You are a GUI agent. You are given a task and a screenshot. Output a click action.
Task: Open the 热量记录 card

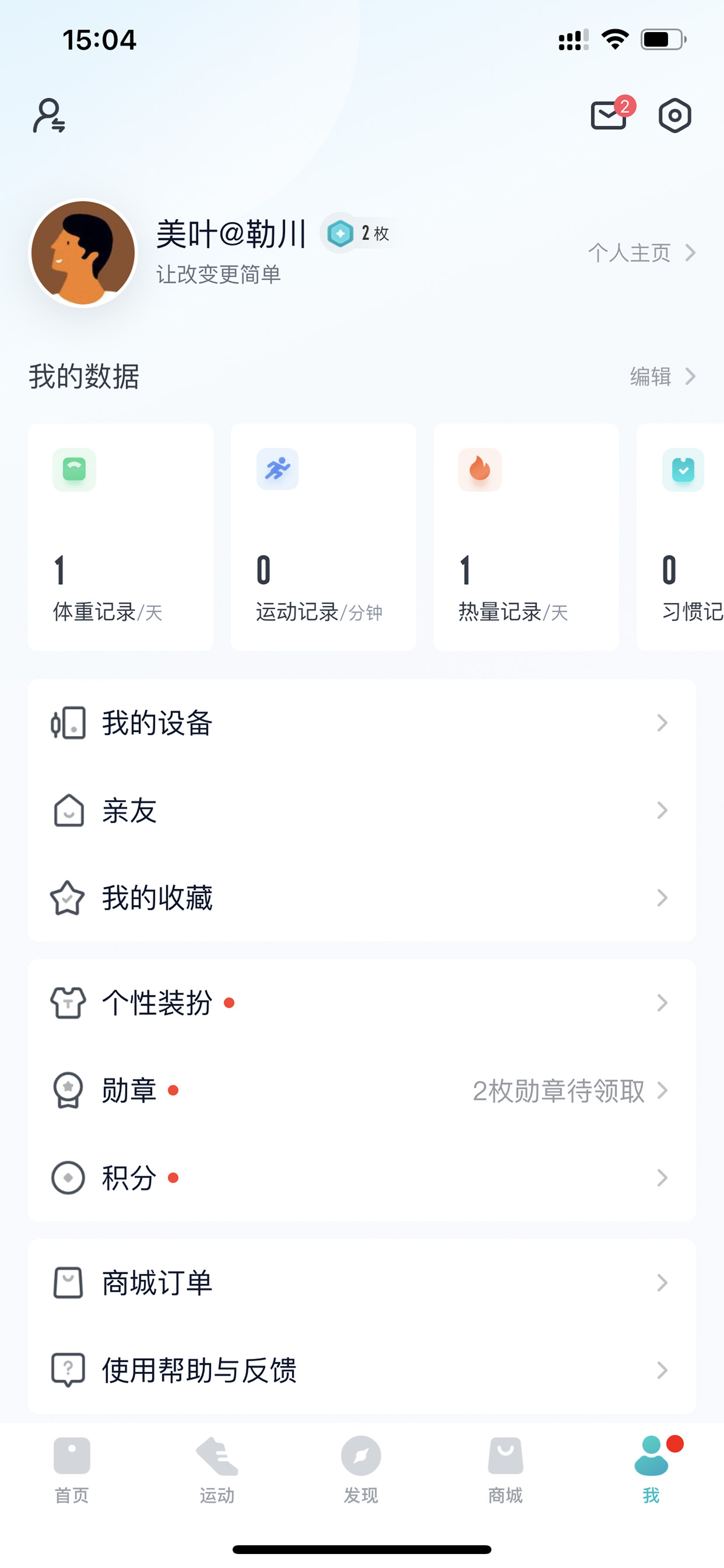pos(525,537)
